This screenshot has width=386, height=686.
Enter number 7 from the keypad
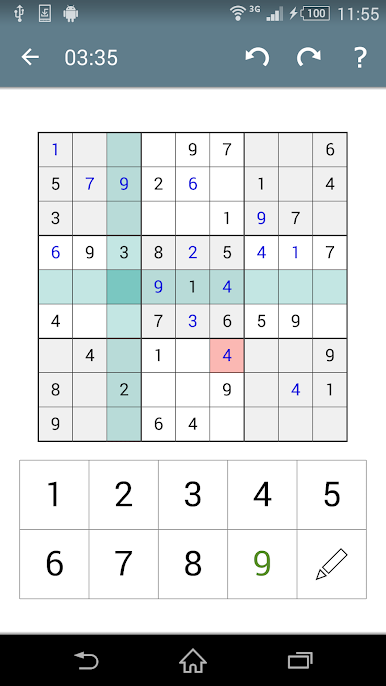click(x=124, y=564)
